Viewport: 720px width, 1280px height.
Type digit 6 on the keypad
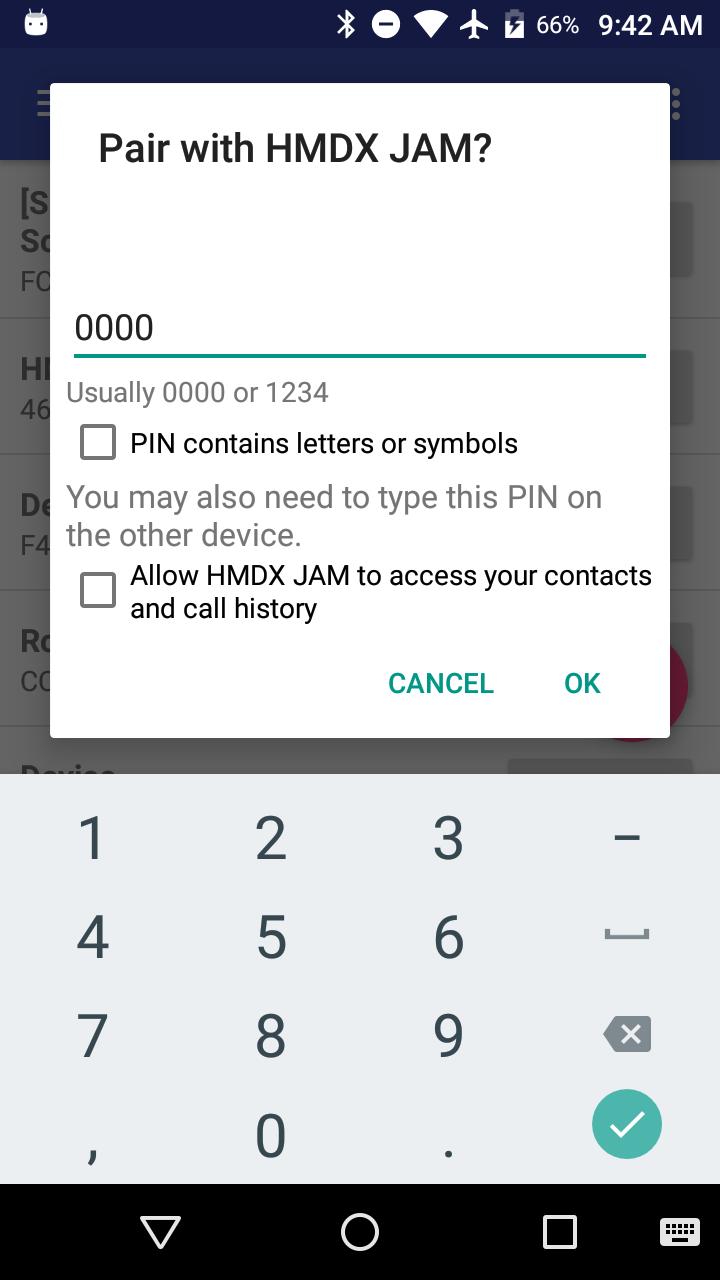448,937
